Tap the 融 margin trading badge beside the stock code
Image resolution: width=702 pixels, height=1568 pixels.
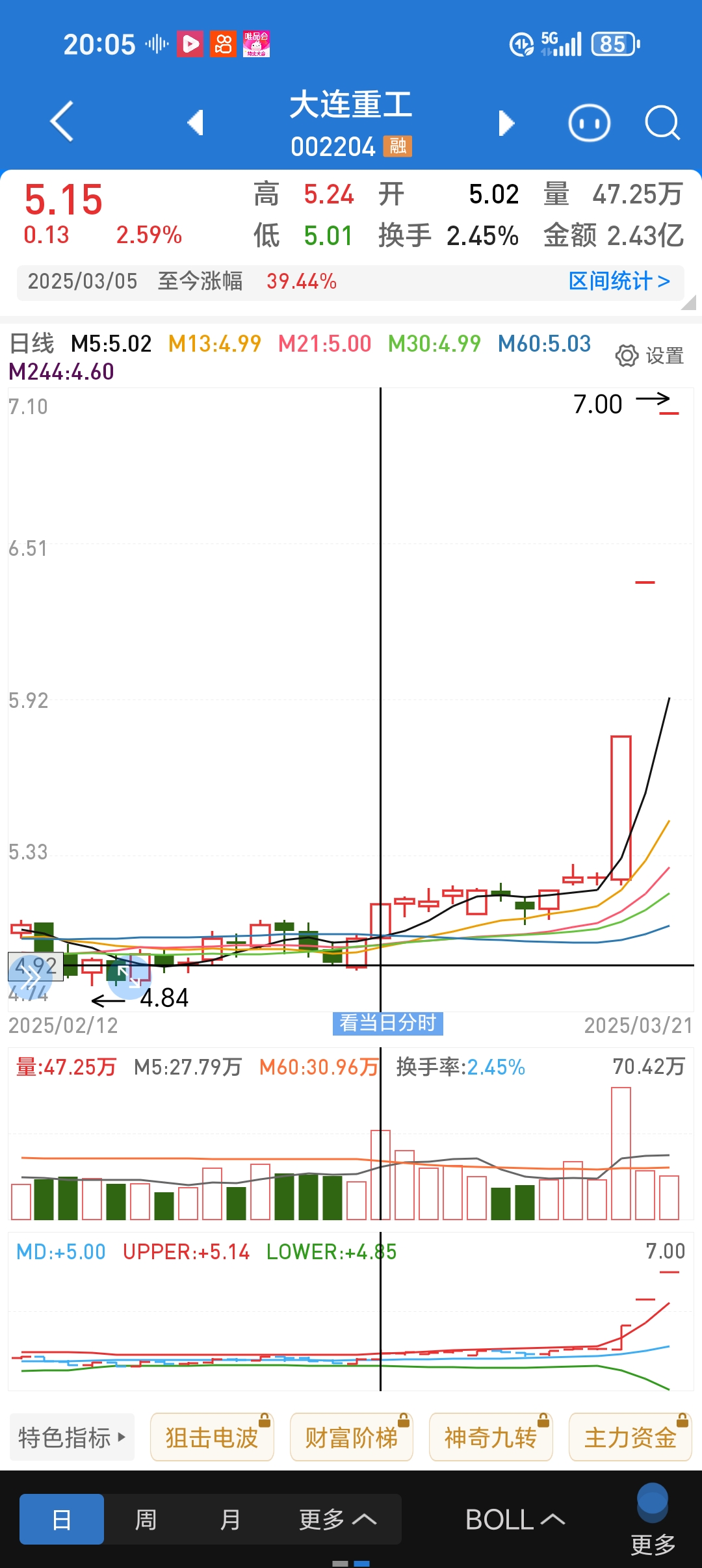tap(397, 147)
